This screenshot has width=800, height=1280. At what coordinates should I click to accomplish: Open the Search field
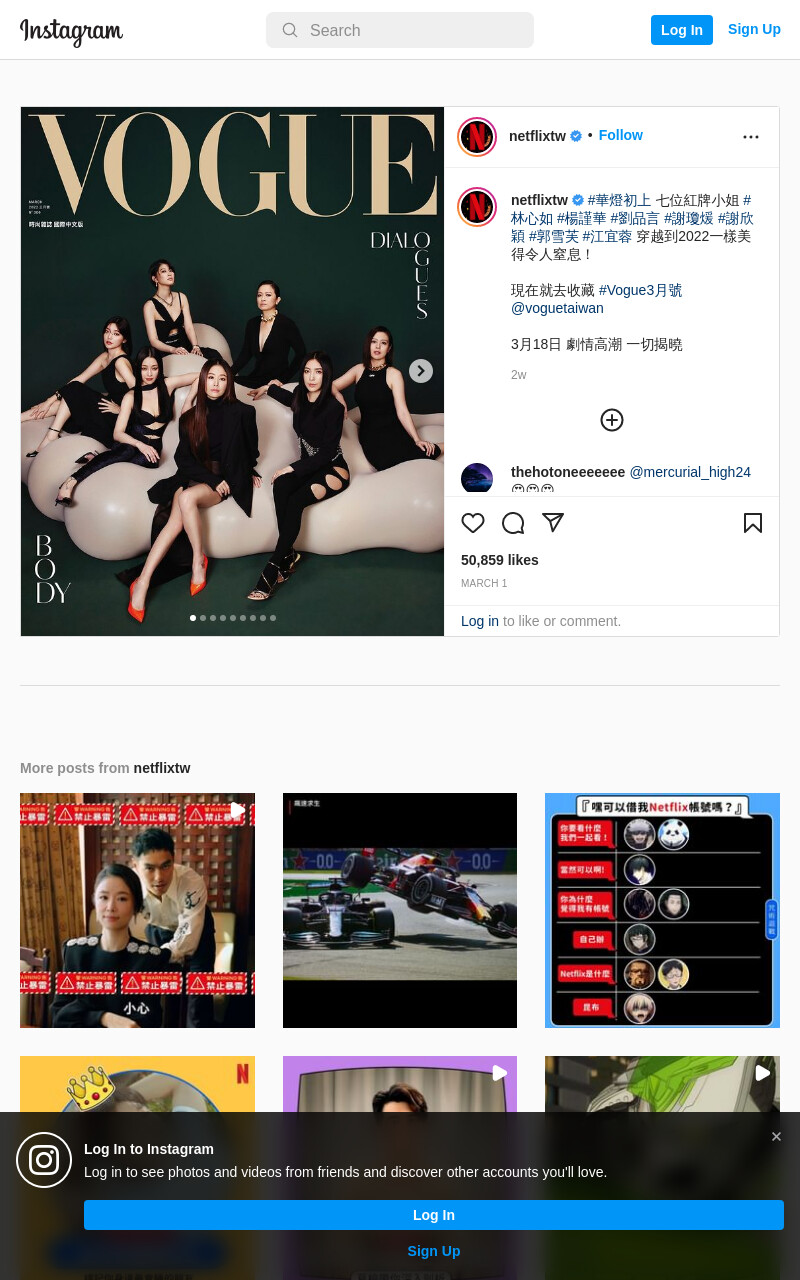coord(400,30)
